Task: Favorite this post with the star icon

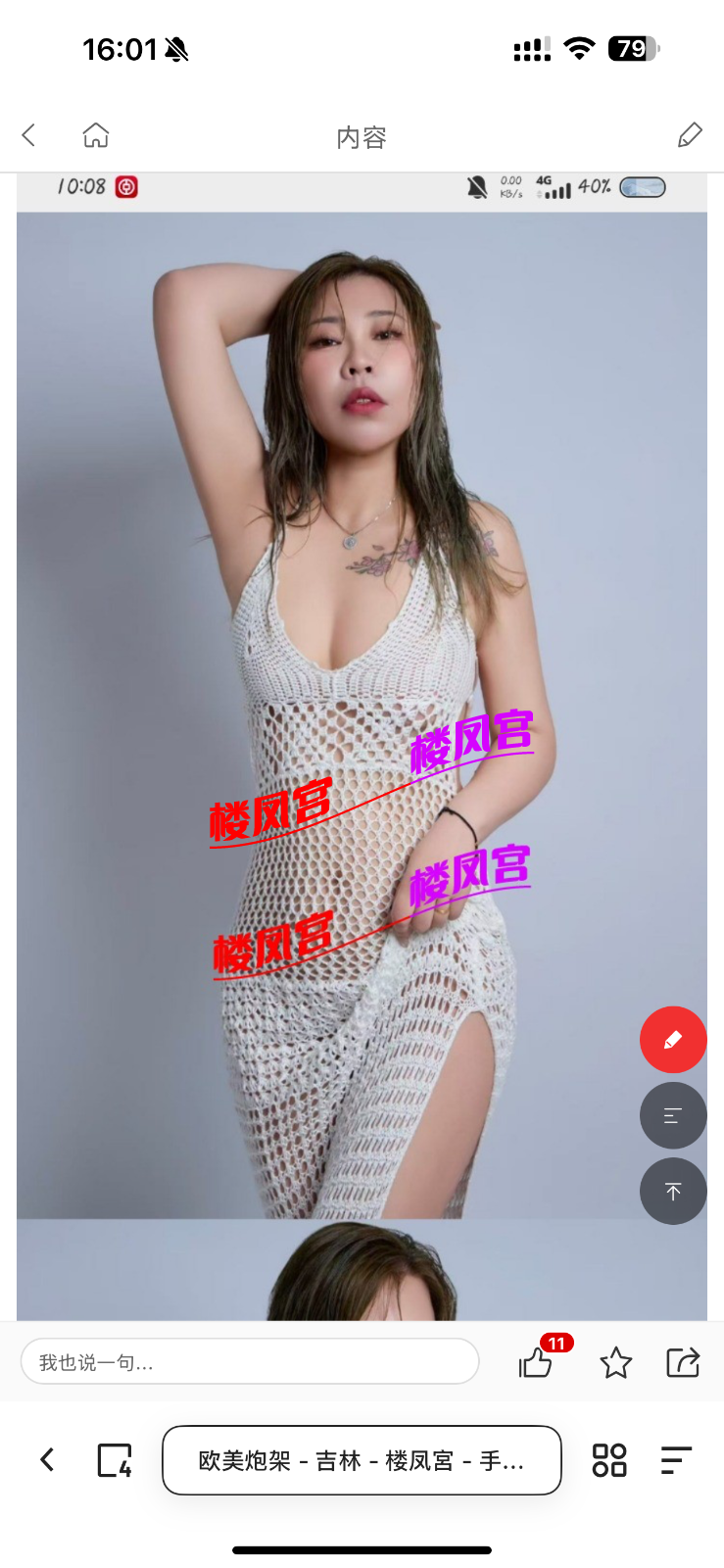Action: tap(616, 1362)
